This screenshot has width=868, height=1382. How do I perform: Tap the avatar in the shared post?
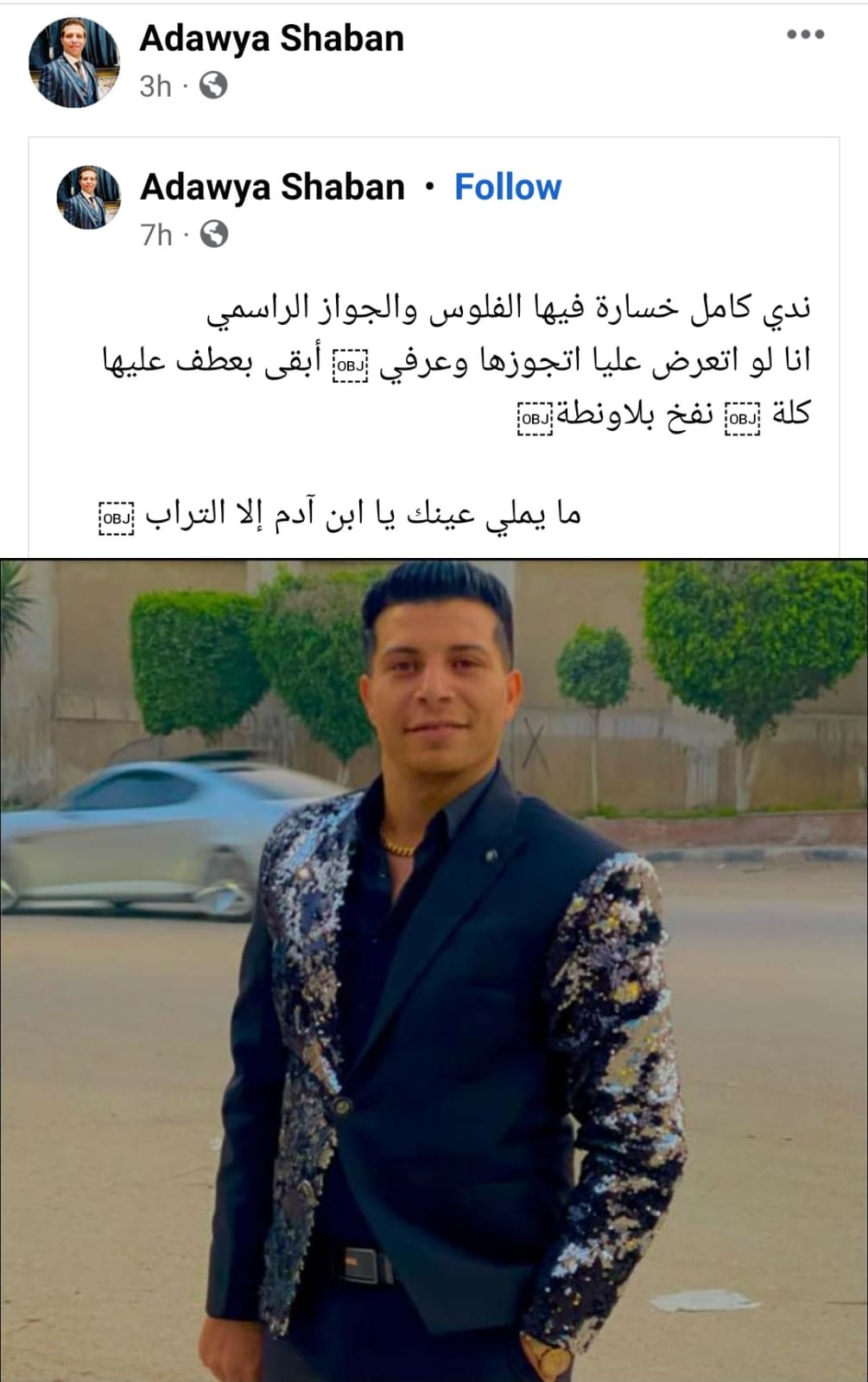click(x=88, y=198)
